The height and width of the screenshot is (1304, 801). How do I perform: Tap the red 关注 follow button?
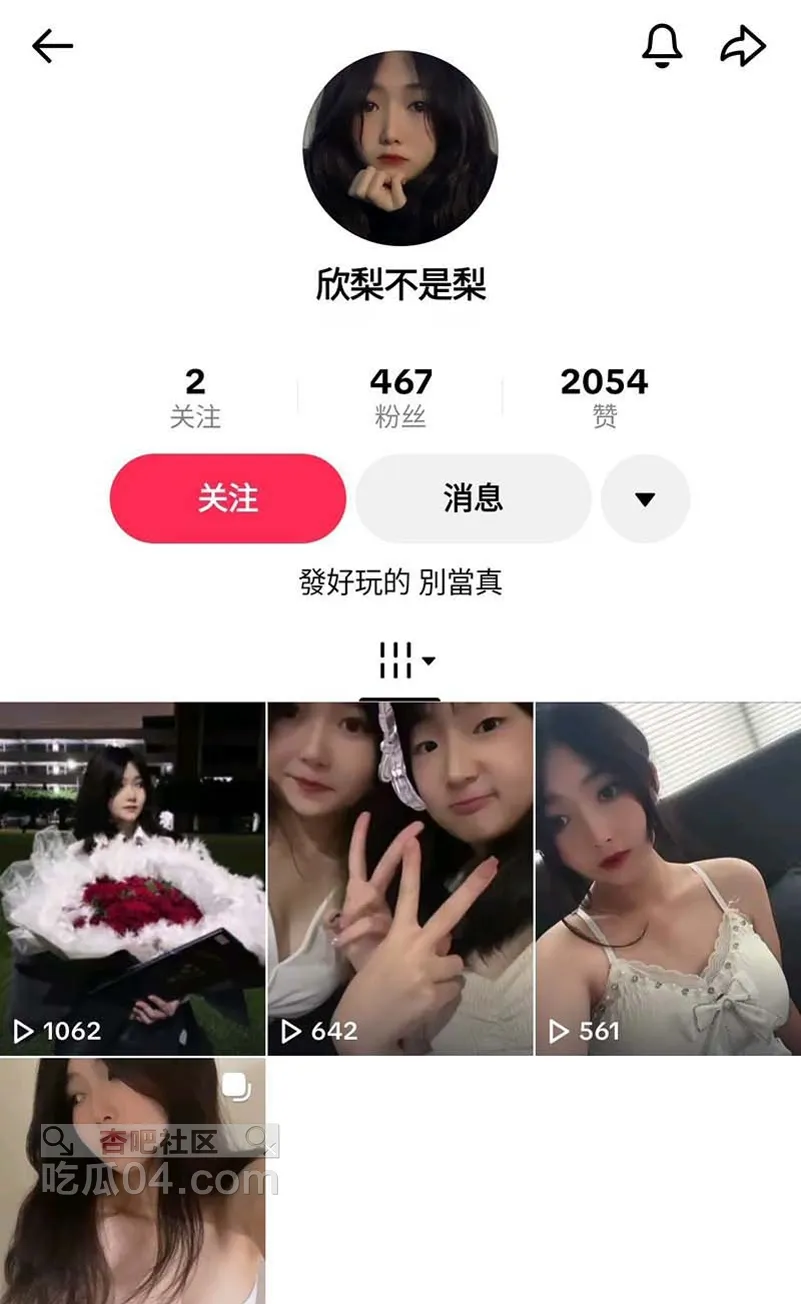228,498
